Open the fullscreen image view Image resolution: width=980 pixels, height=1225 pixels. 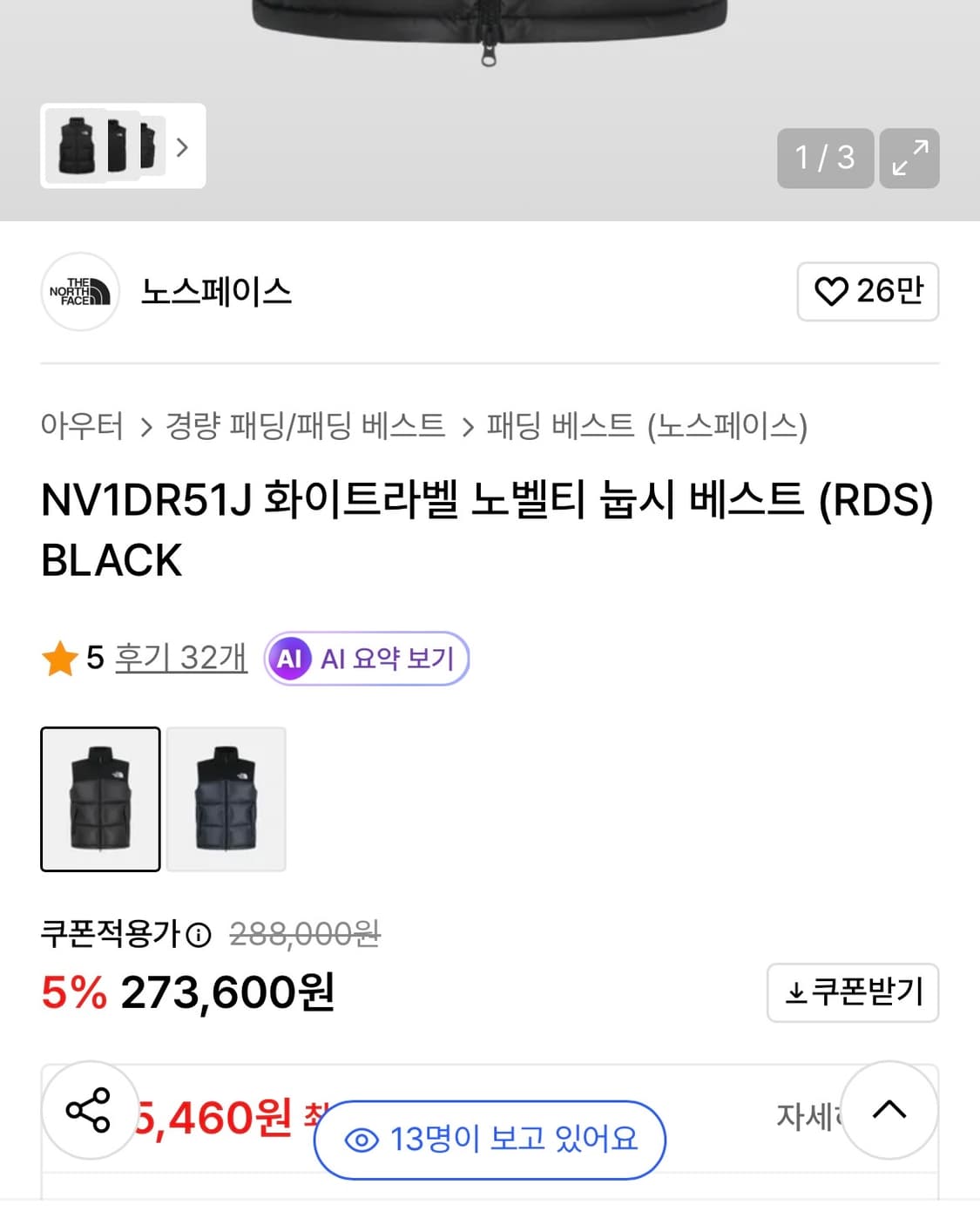[909, 159]
